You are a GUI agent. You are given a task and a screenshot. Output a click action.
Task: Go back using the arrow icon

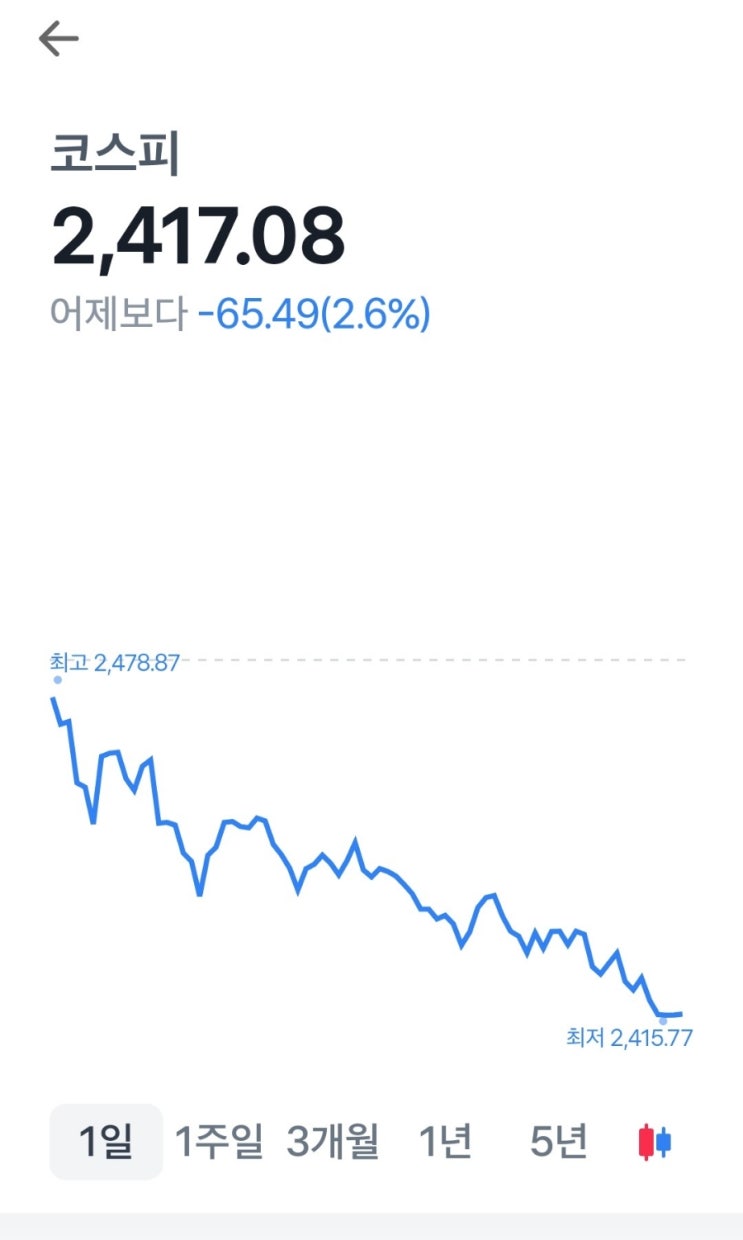pos(58,39)
